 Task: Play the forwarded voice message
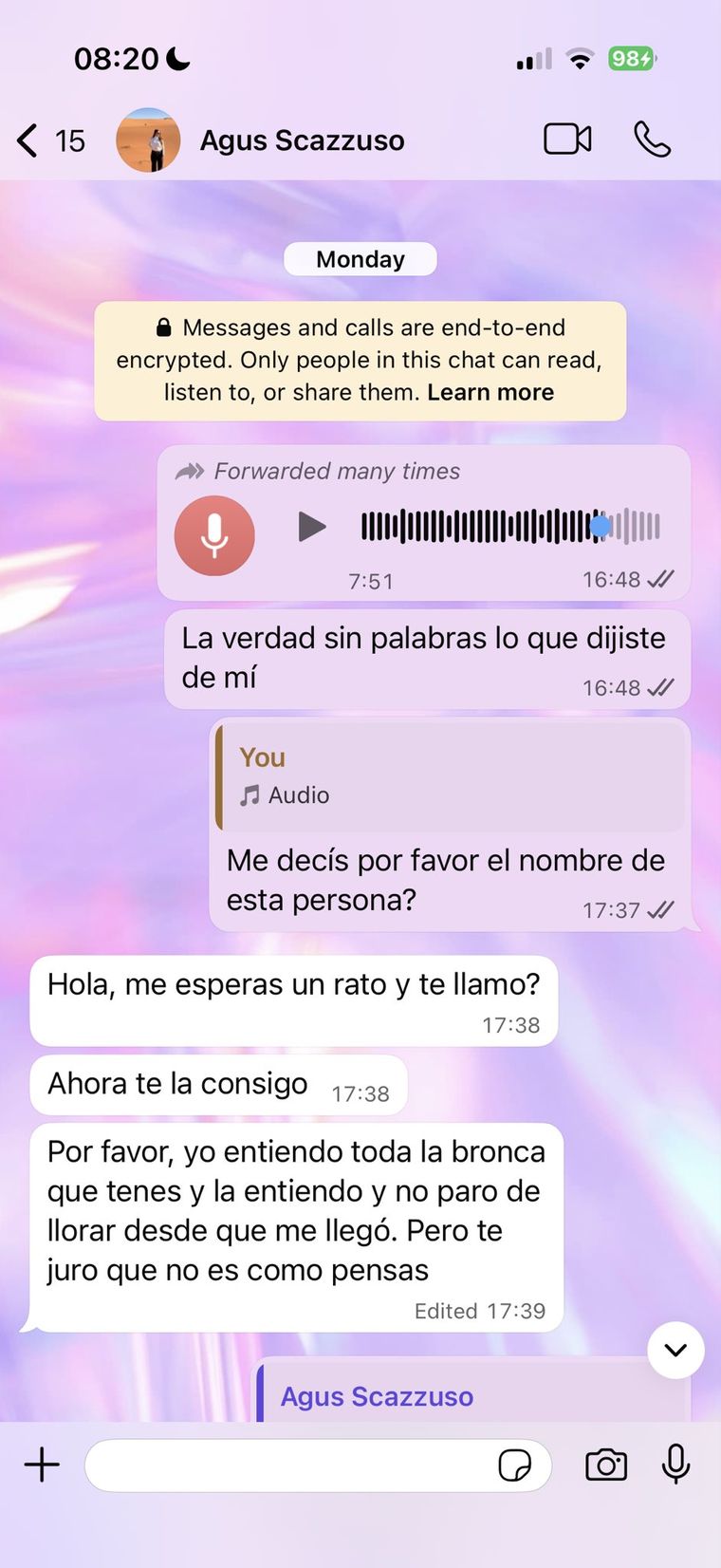pyautogui.click(x=311, y=526)
